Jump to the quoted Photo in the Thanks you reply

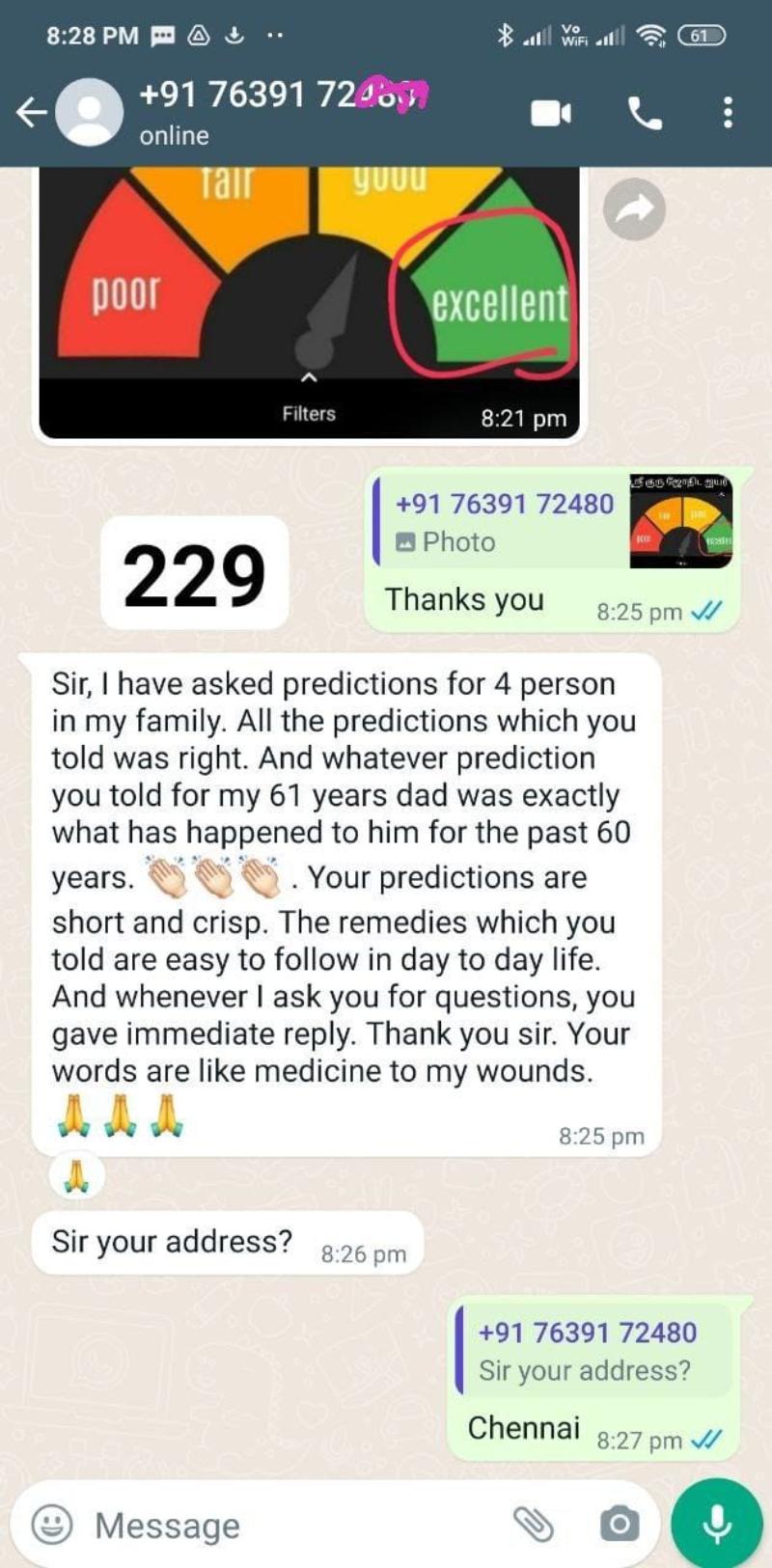[552, 522]
